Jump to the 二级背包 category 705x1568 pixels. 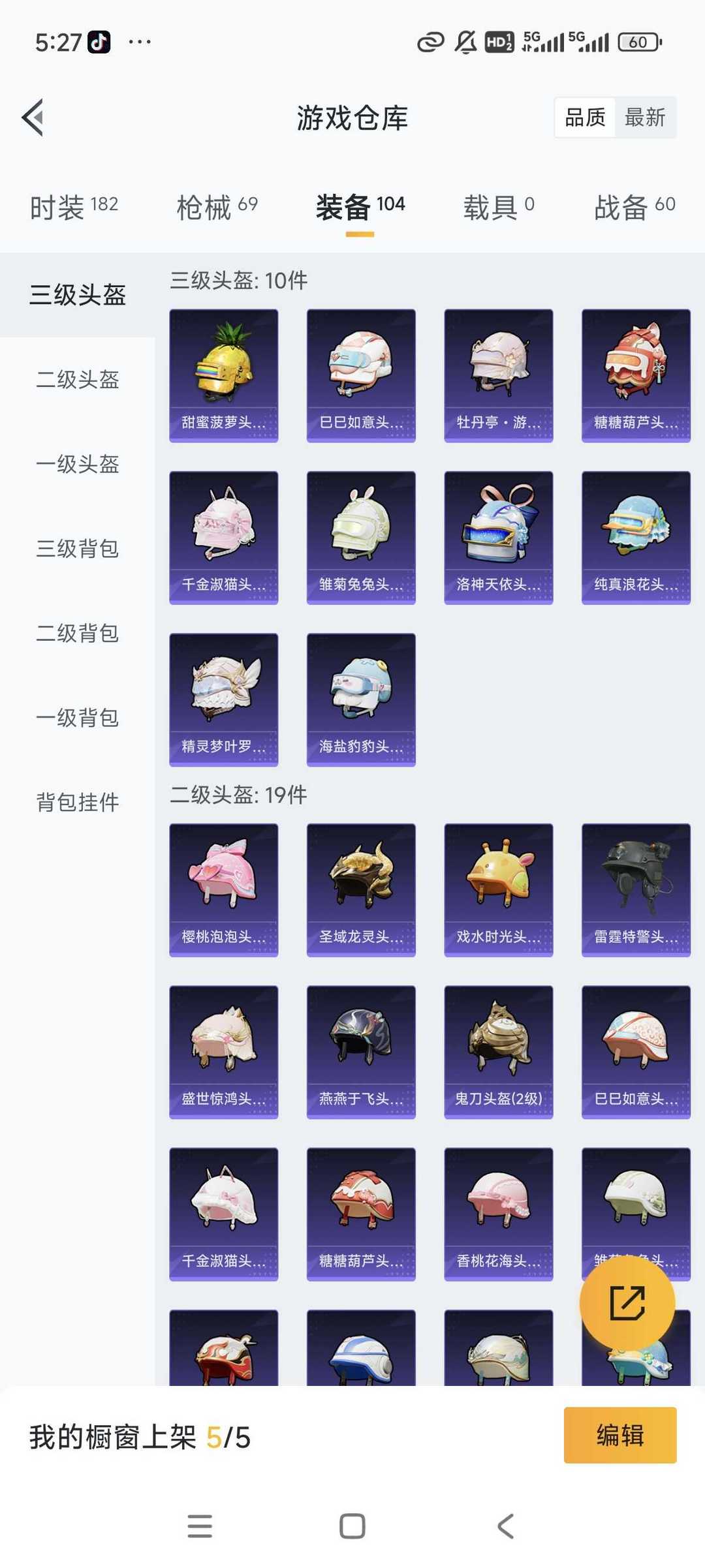(78, 633)
